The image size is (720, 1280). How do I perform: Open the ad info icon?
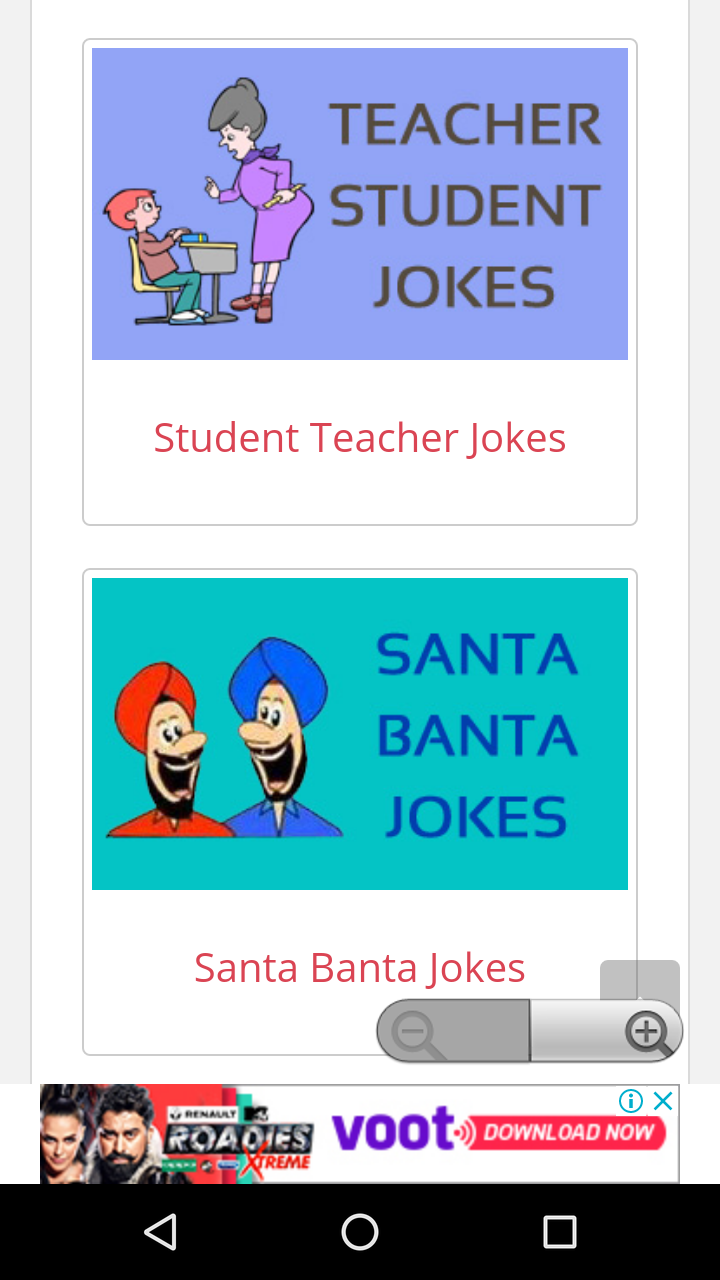click(631, 1101)
